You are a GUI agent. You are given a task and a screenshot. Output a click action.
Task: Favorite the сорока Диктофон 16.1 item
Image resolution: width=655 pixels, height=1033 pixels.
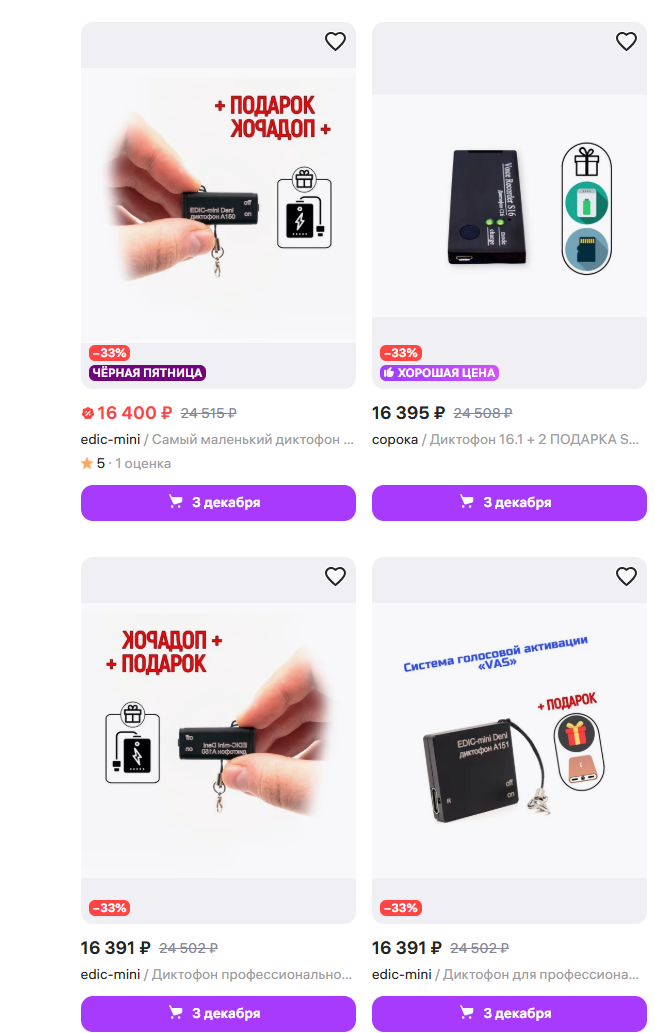pyautogui.click(x=626, y=41)
